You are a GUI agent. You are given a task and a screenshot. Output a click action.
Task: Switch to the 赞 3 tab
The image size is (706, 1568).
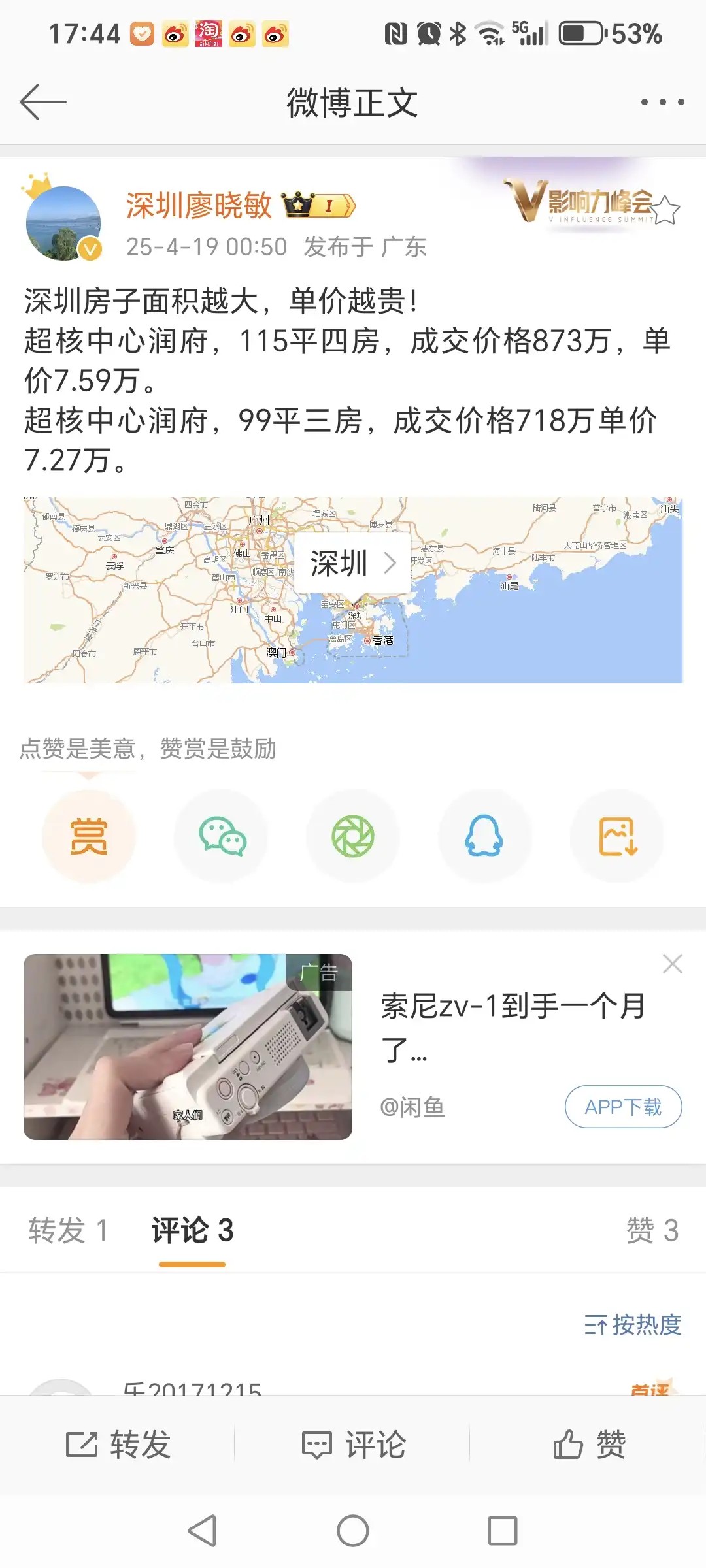652,1231
